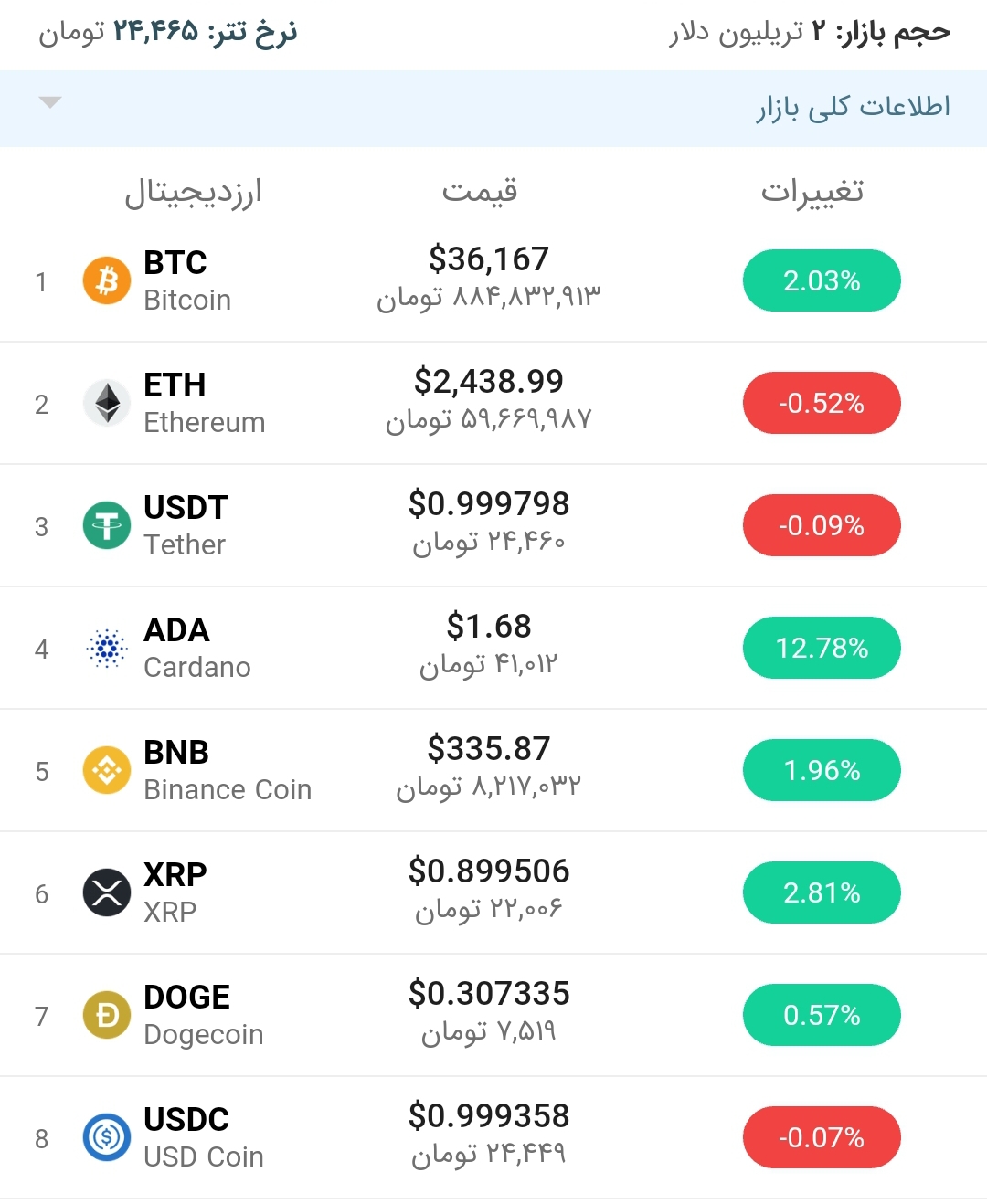The image size is (987, 1204).
Task: Select the Ethereum logo icon
Action: pyautogui.click(x=106, y=403)
